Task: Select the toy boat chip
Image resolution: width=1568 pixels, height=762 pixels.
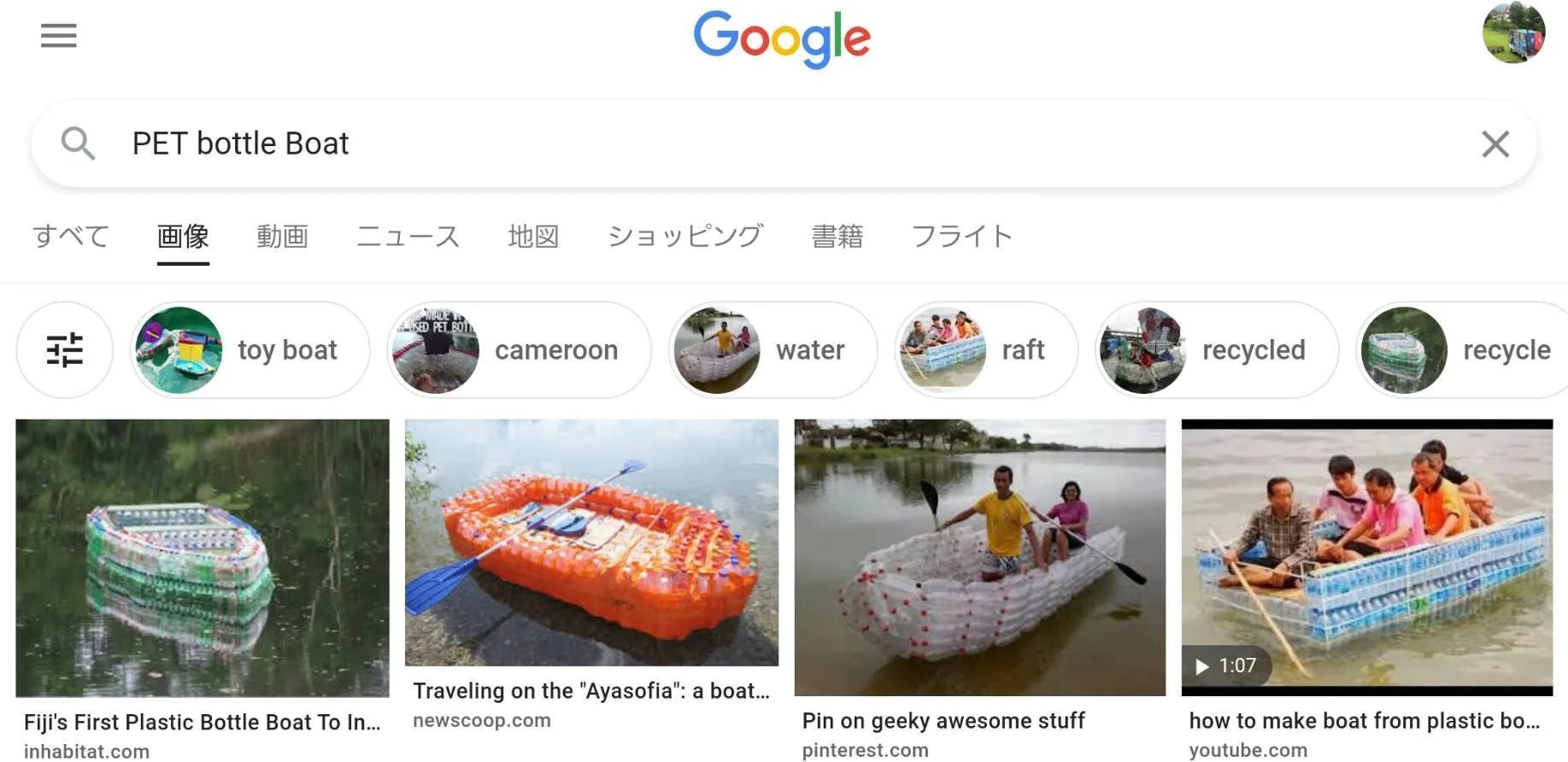Action: [250, 349]
